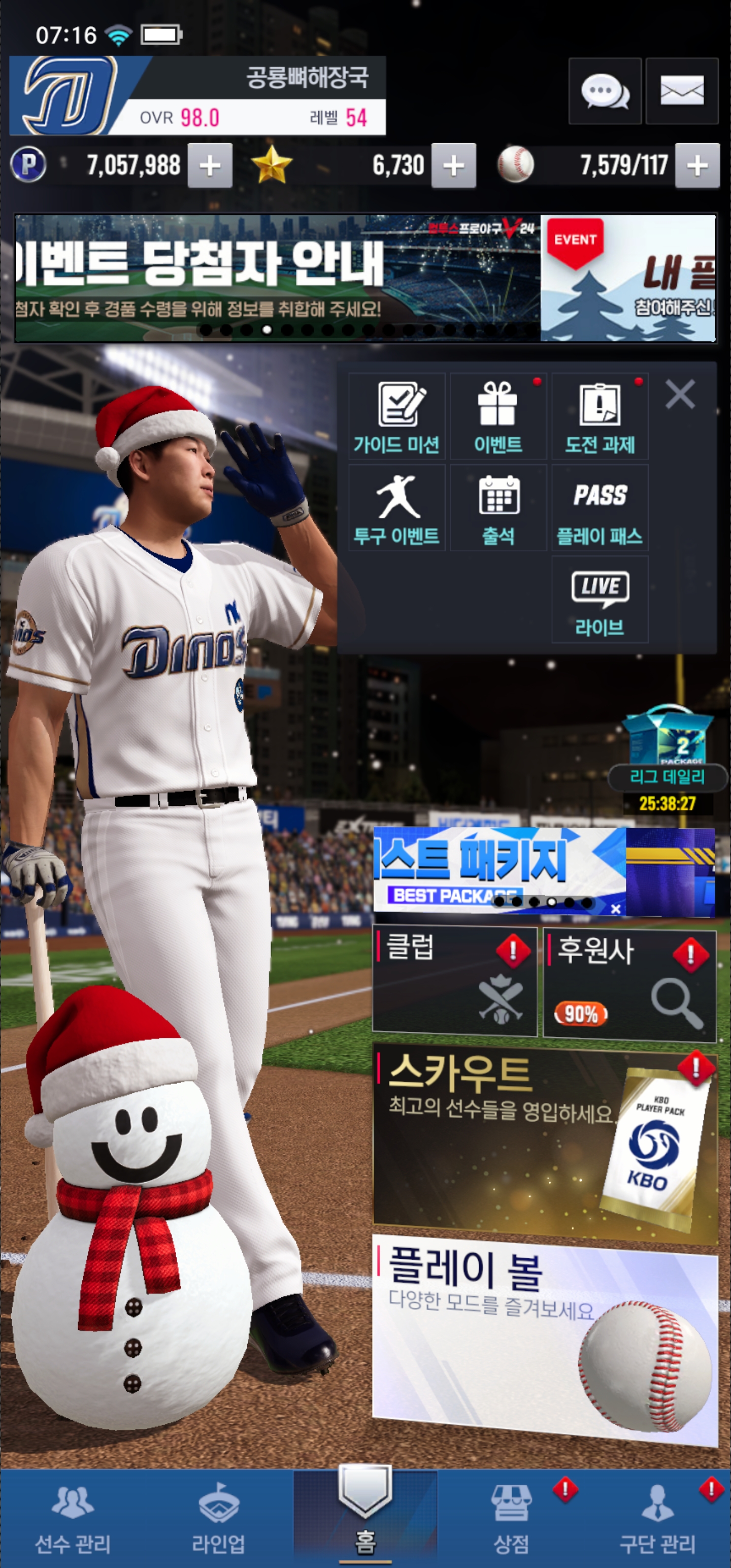This screenshot has height=1568, width=731.
Task: Switch to the 상점 shop tab
Action: (511, 1518)
